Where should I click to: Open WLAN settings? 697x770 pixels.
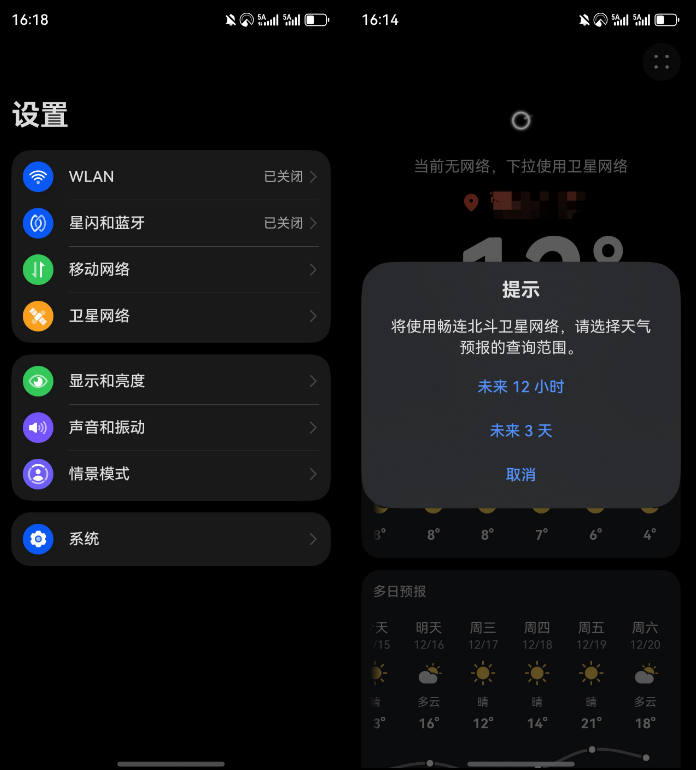coord(170,177)
